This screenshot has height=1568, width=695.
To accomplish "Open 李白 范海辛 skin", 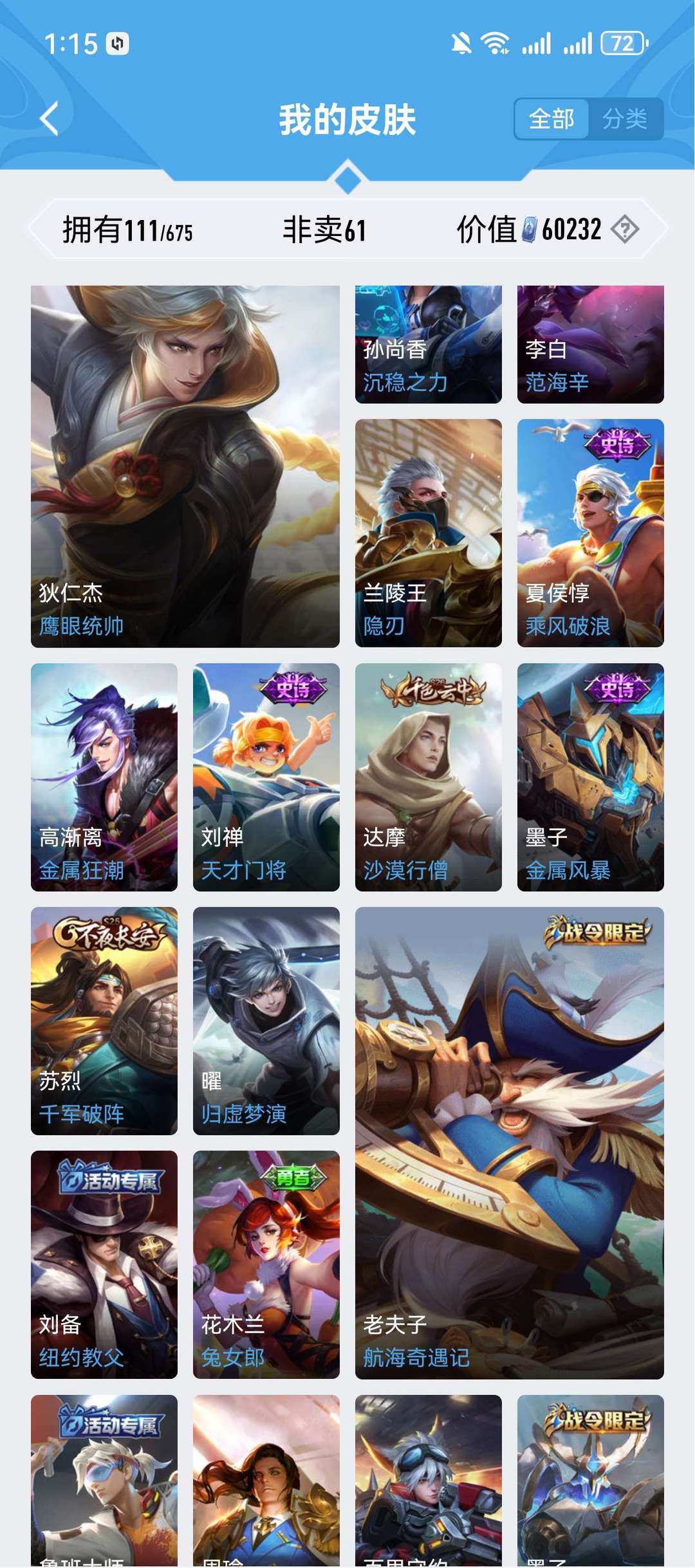I will tap(591, 345).
